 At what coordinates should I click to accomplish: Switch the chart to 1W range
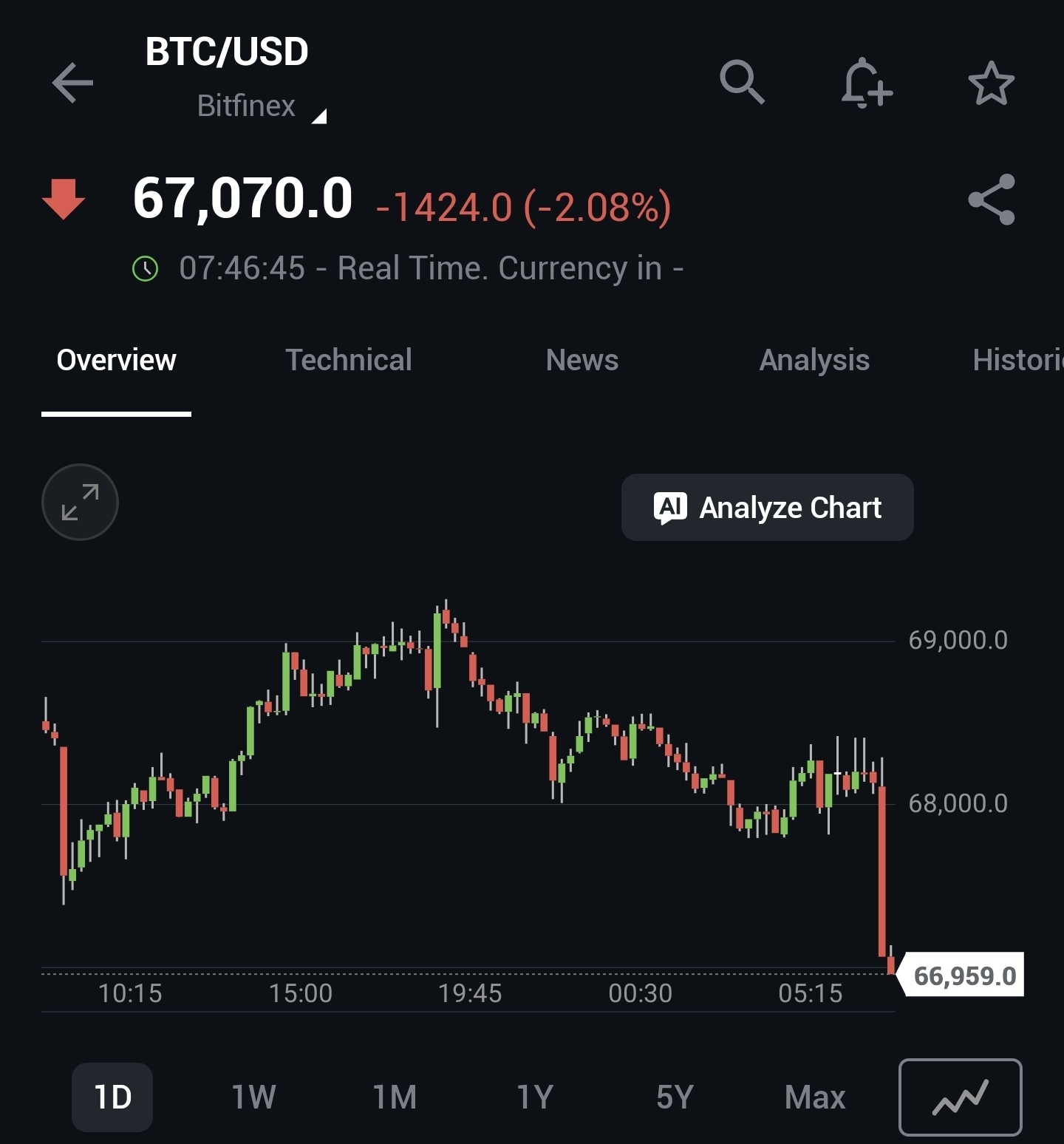[x=253, y=1097]
